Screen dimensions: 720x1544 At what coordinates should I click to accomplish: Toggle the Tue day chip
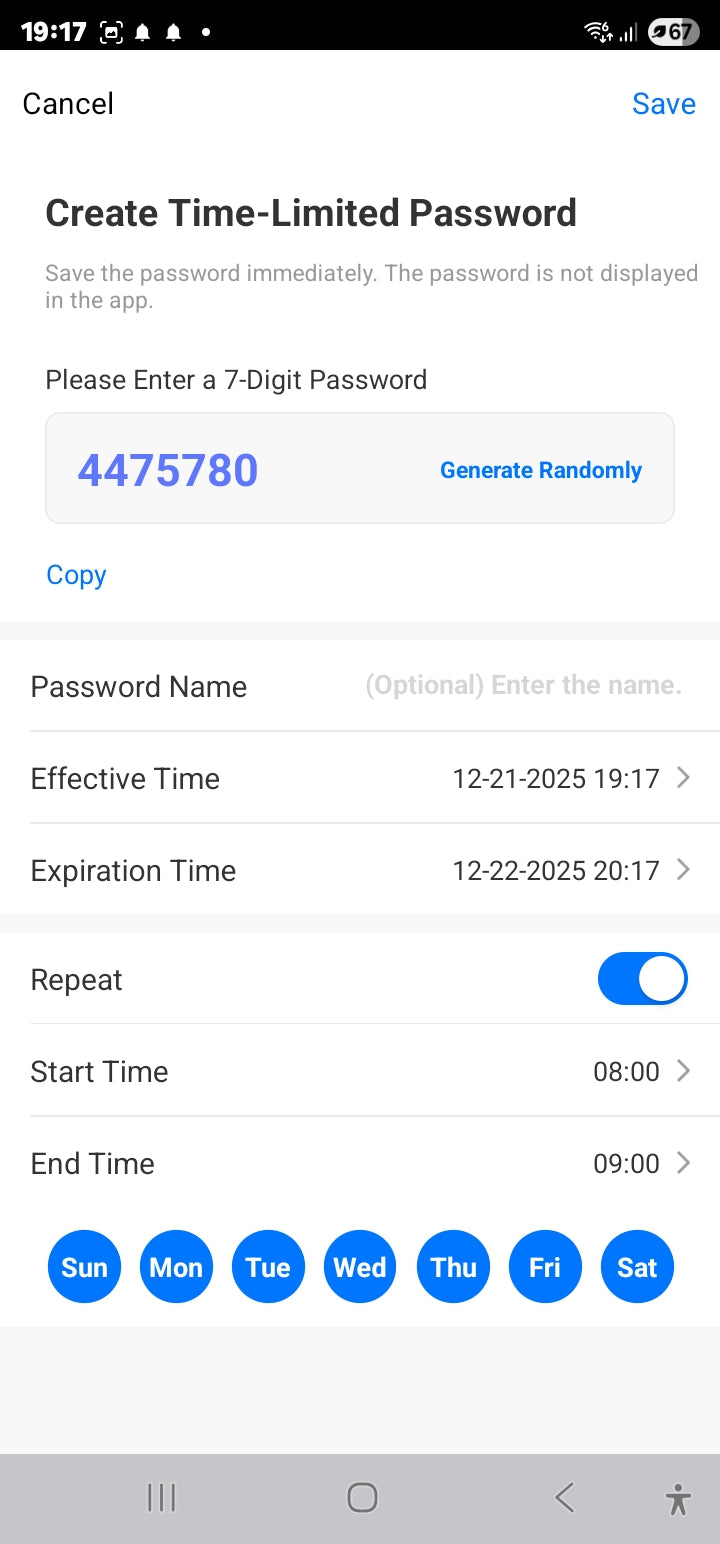pos(268,1267)
